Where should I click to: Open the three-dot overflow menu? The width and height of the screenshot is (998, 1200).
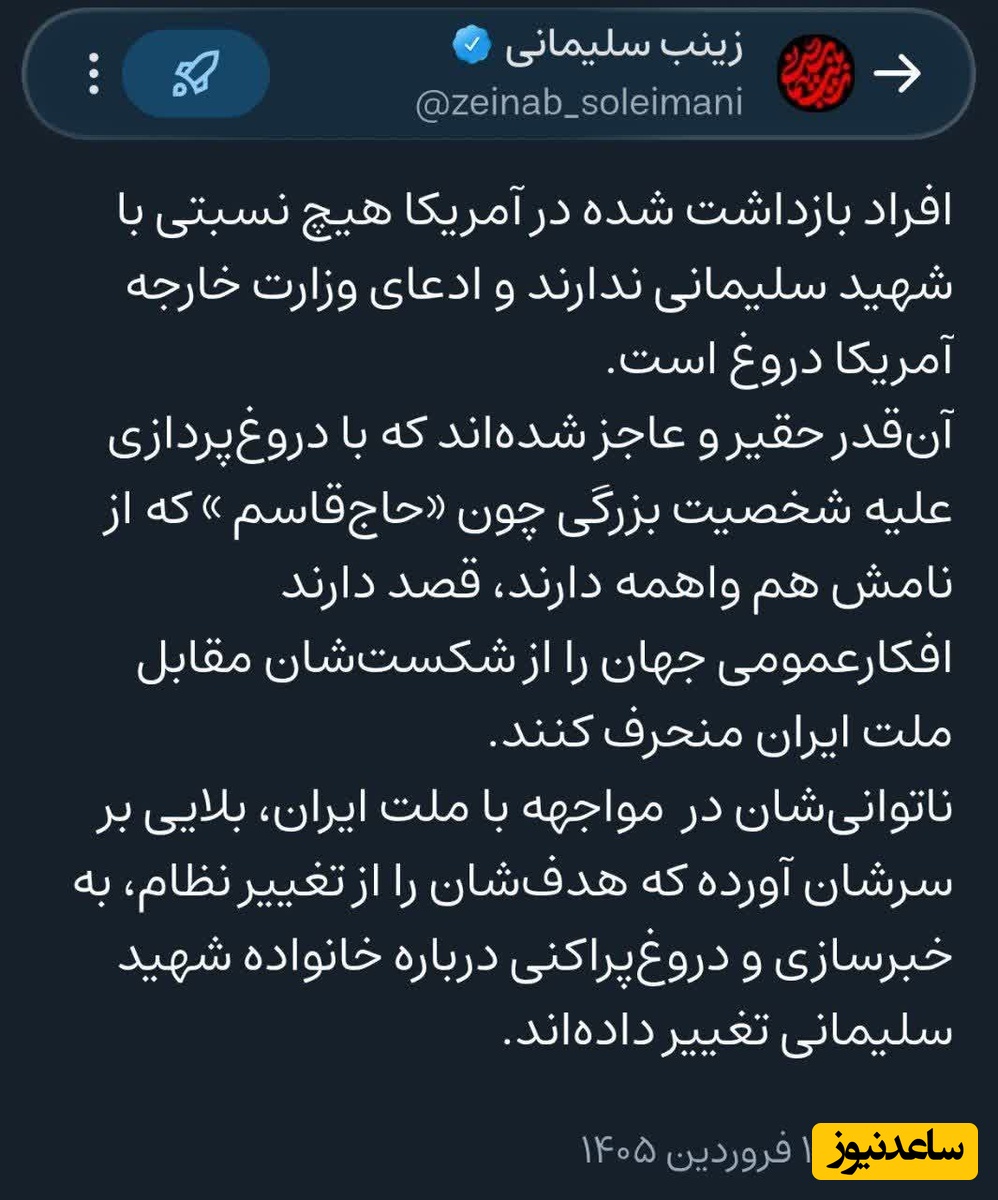tap(94, 75)
